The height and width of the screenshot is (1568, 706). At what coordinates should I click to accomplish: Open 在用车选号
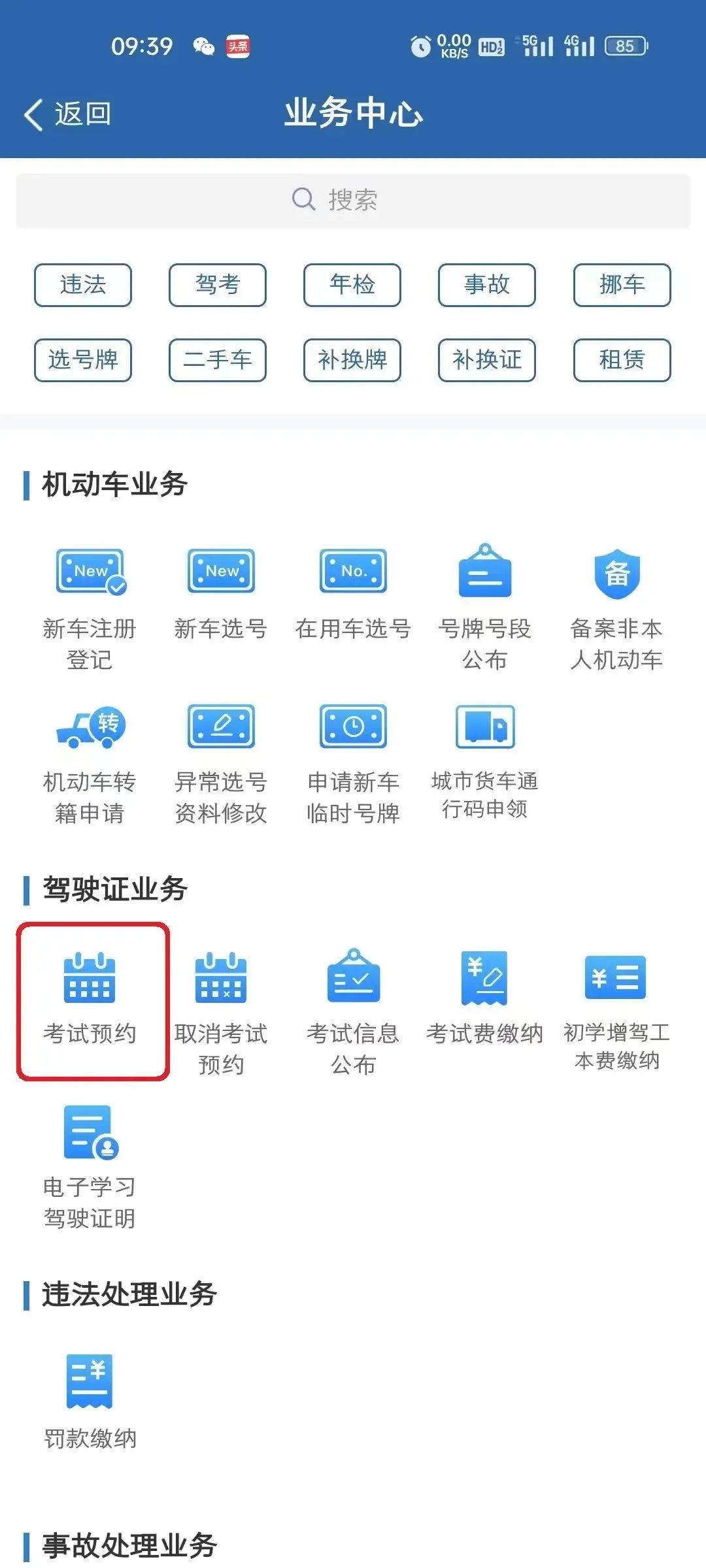353,595
